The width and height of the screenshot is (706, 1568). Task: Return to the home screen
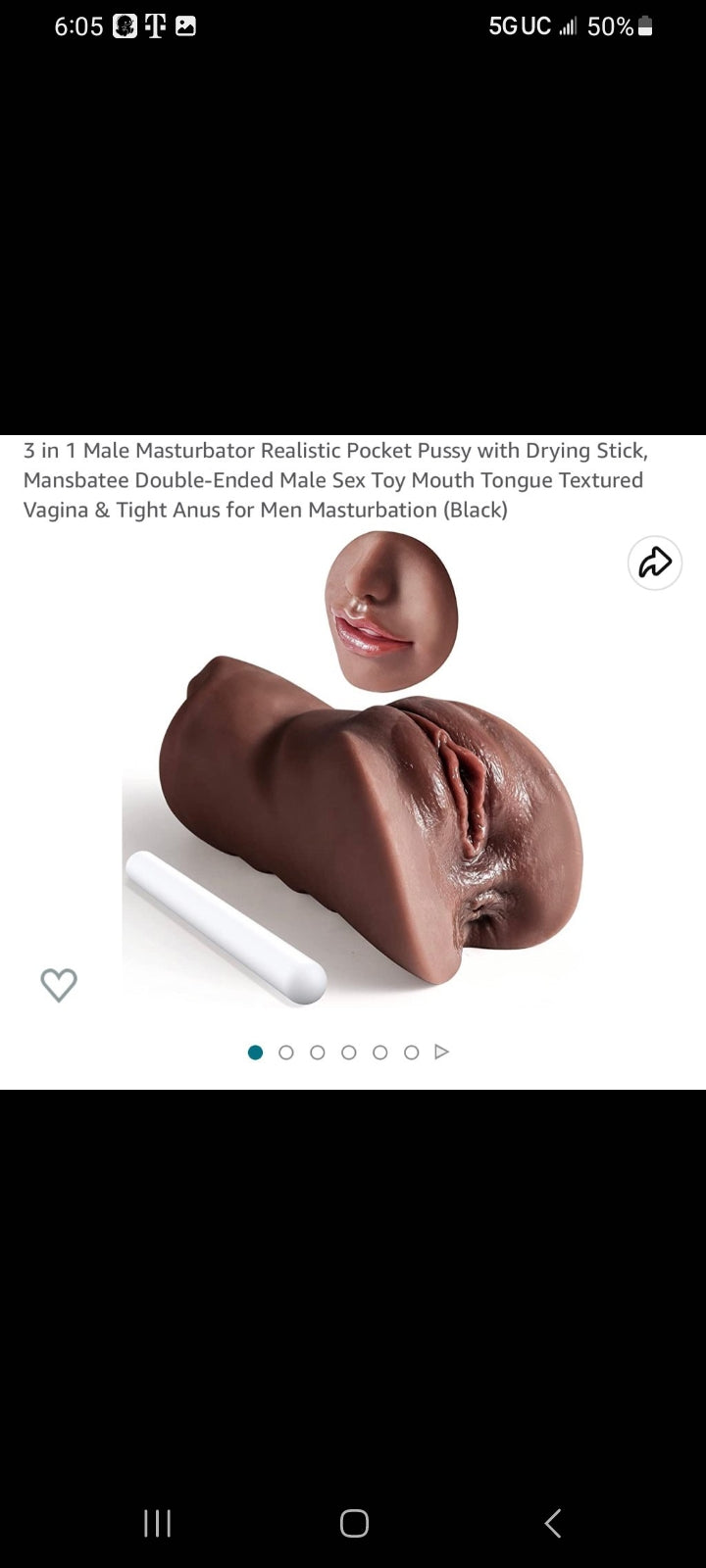pos(354,1523)
